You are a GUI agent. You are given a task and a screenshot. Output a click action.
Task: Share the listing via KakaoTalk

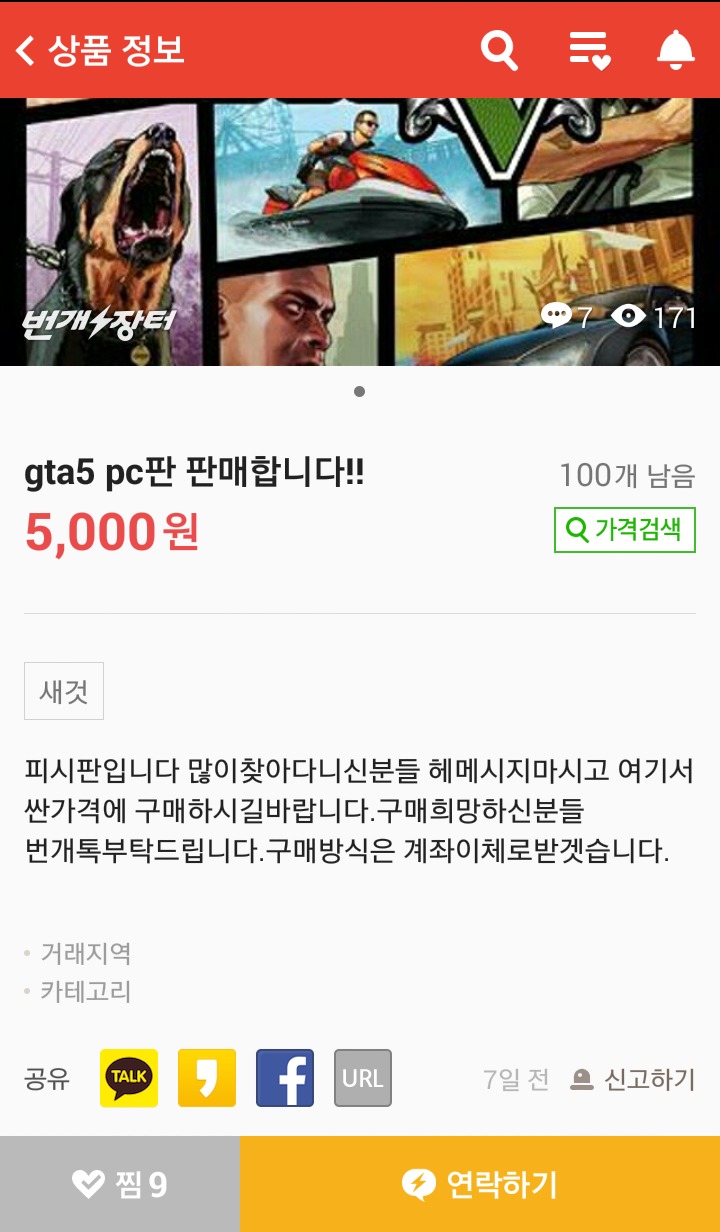coord(129,1078)
